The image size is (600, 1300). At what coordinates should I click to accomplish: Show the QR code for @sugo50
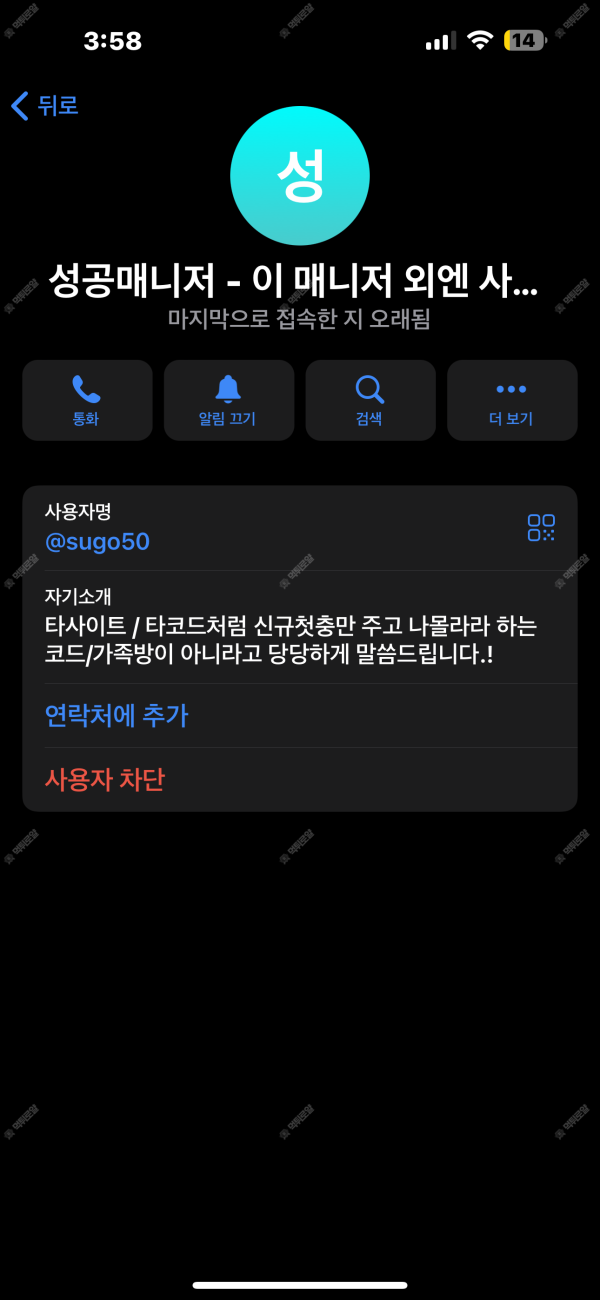click(x=541, y=527)
